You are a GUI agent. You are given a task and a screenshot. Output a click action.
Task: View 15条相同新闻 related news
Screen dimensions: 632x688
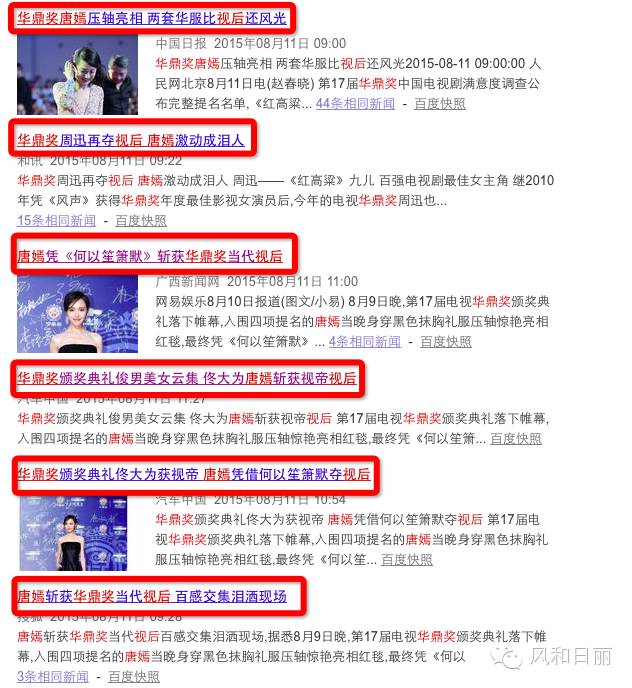[56, 221]
